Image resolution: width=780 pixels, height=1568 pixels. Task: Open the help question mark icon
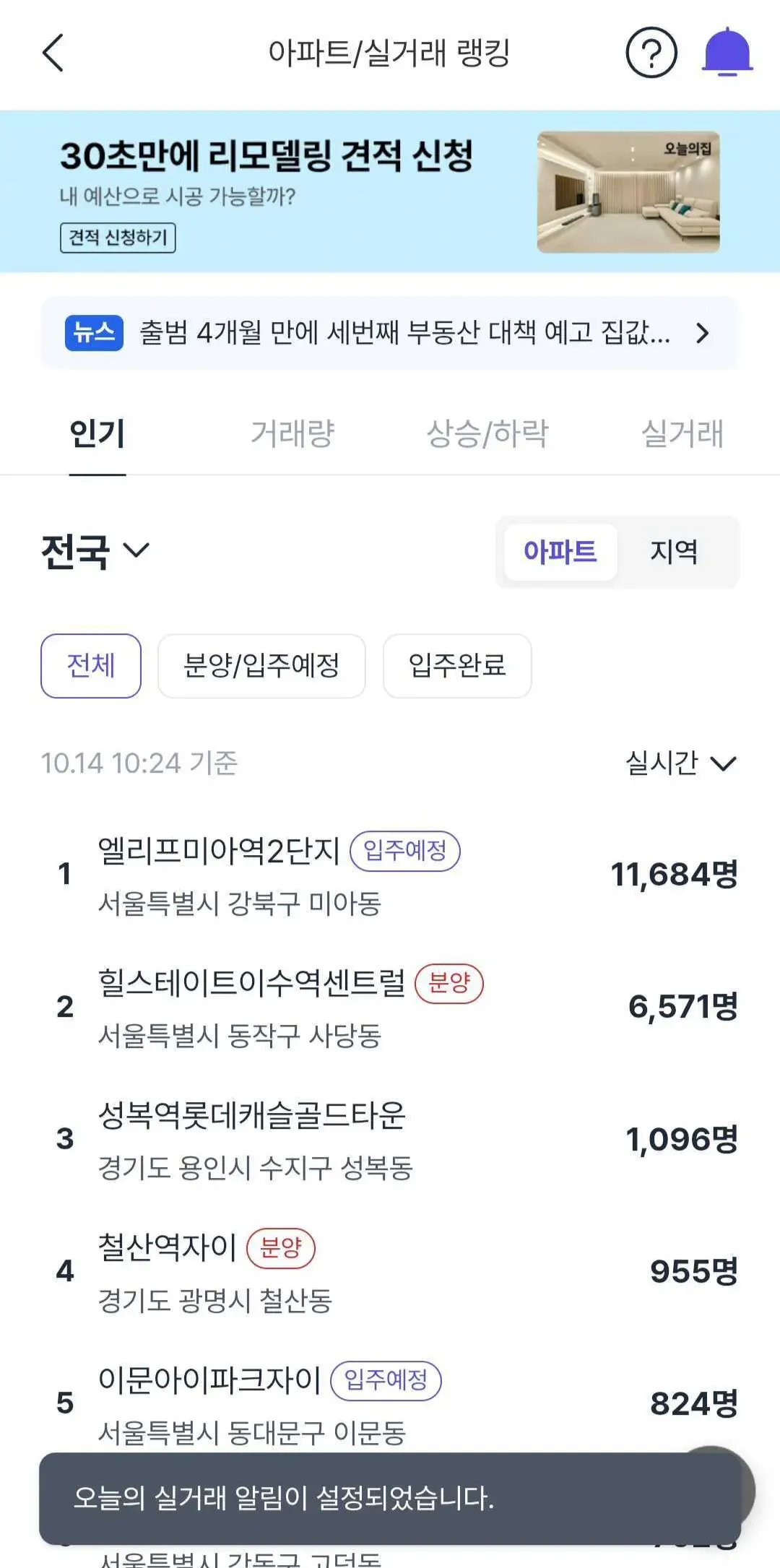coord(651,53)
